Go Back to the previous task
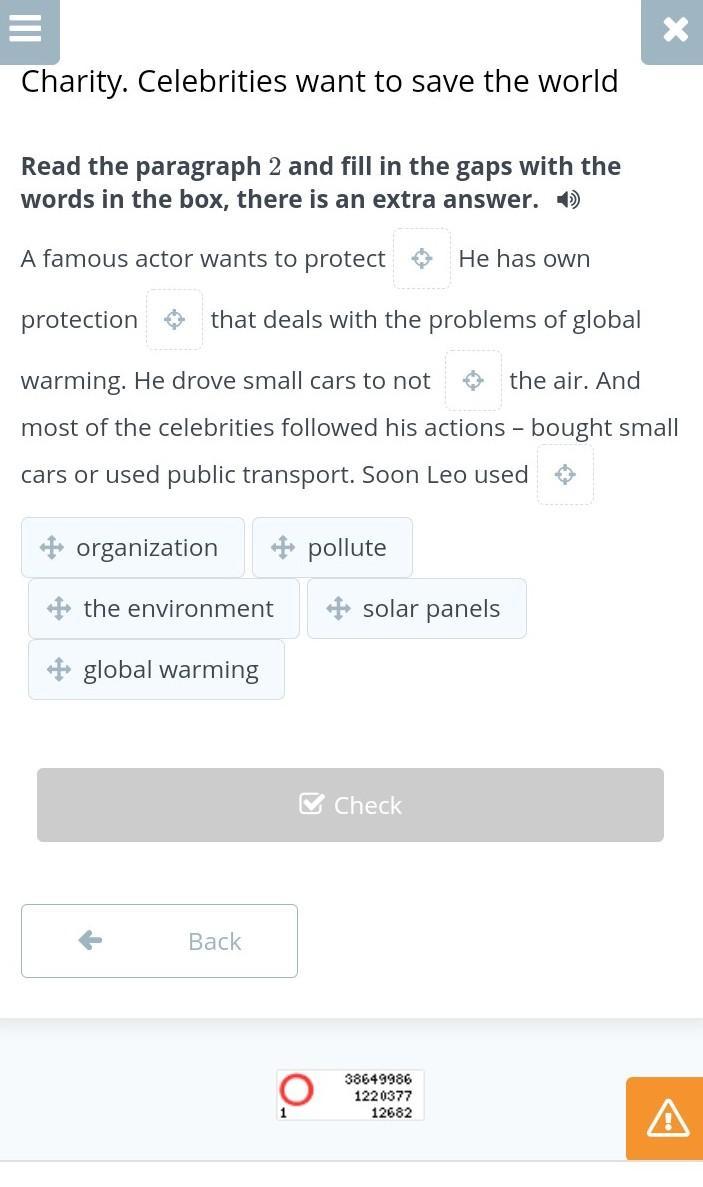703x1187 pixels. click(x=159, y=941)
